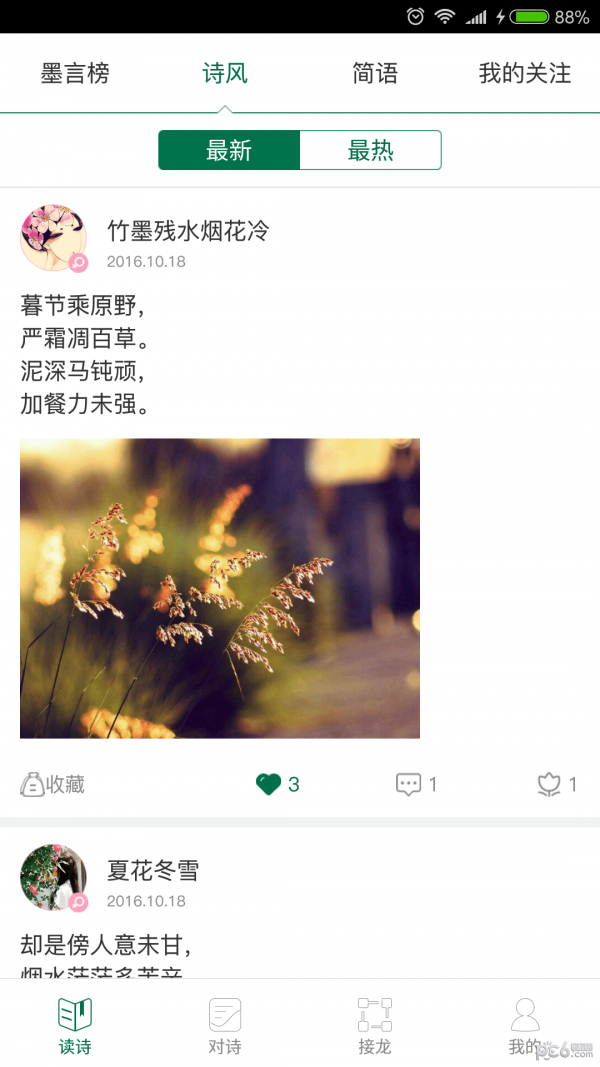Open the 简语 tab
This screenshot has width=600, height=1067.
(375, 73)
